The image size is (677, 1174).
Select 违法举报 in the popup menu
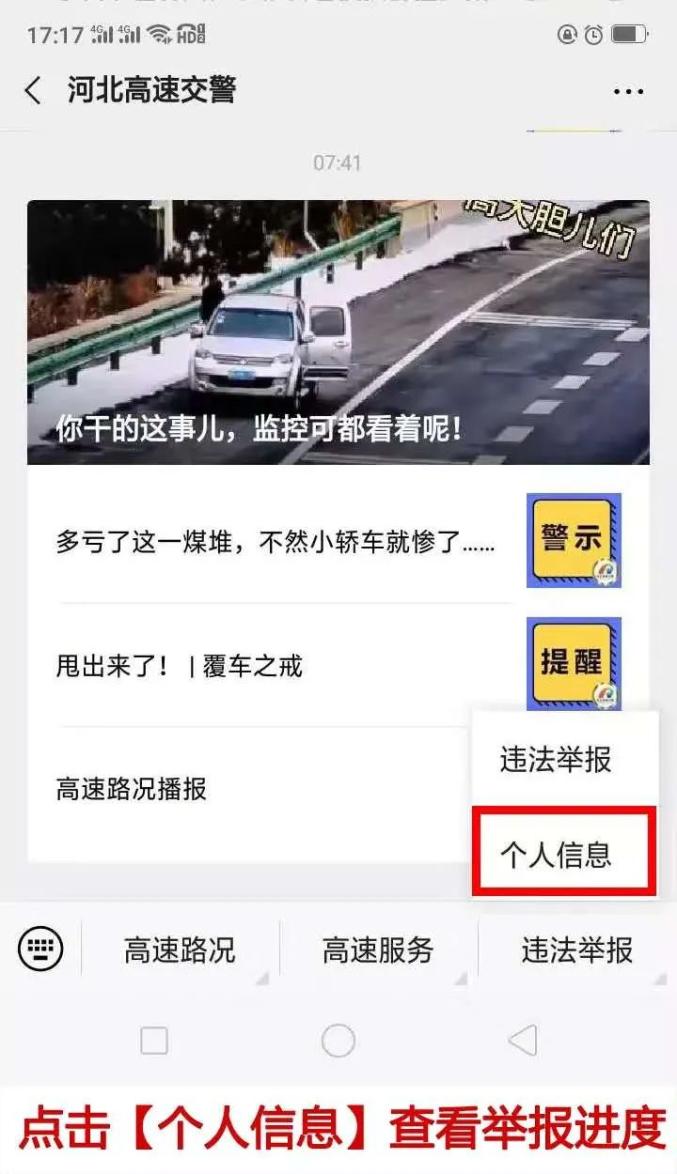point(555,760)
